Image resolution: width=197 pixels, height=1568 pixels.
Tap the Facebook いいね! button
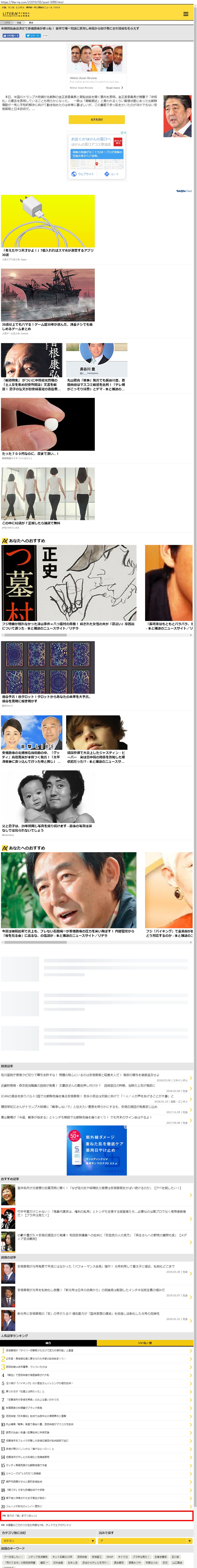pos(10,35)
